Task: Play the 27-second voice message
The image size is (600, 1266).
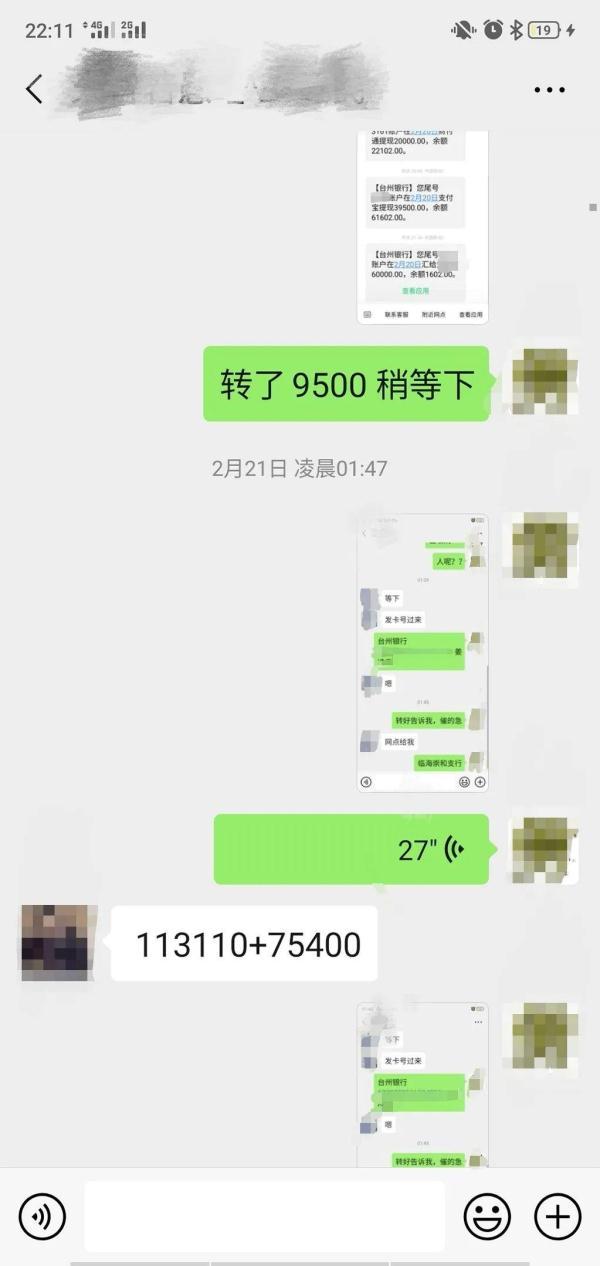Action: coord(351,849)
